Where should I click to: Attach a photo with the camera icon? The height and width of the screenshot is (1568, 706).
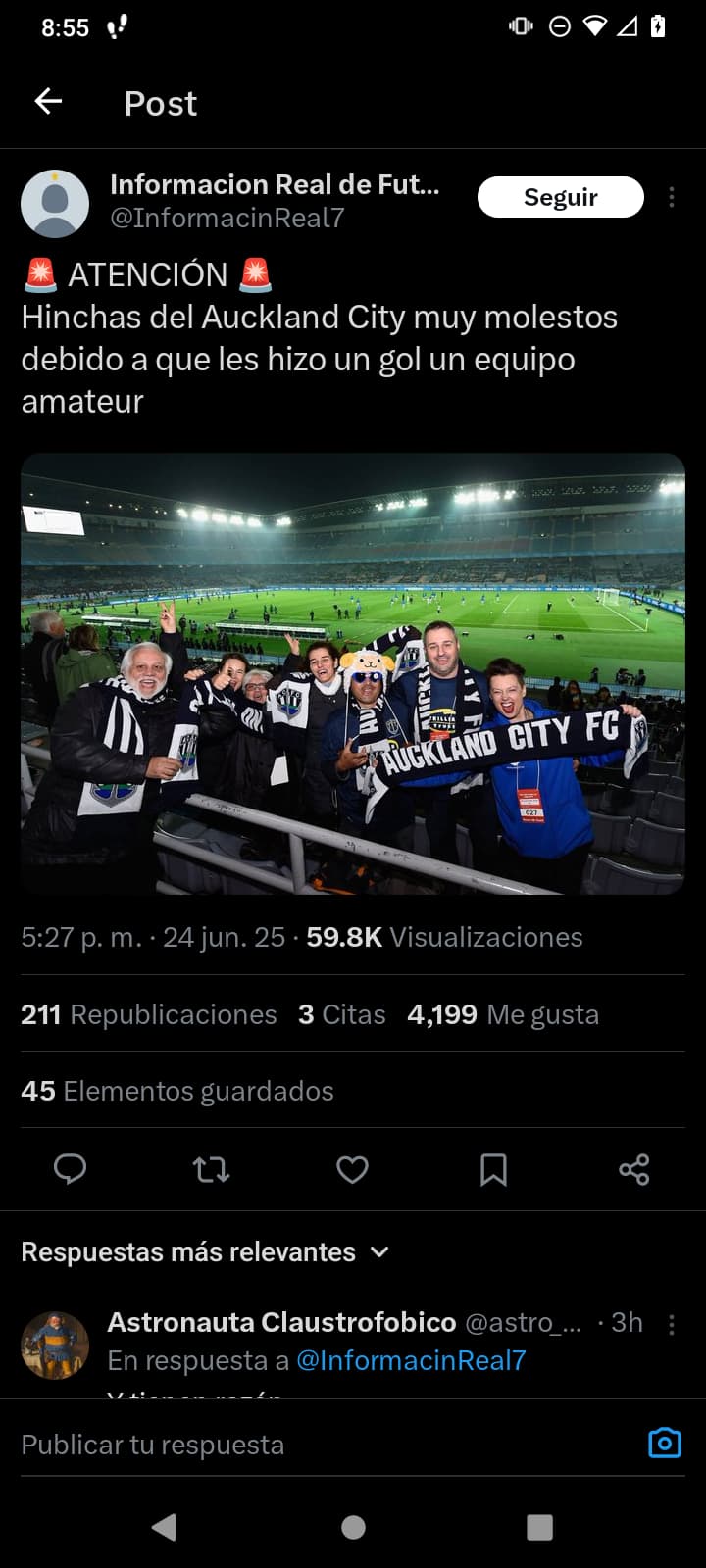(x=664, y=1444)
